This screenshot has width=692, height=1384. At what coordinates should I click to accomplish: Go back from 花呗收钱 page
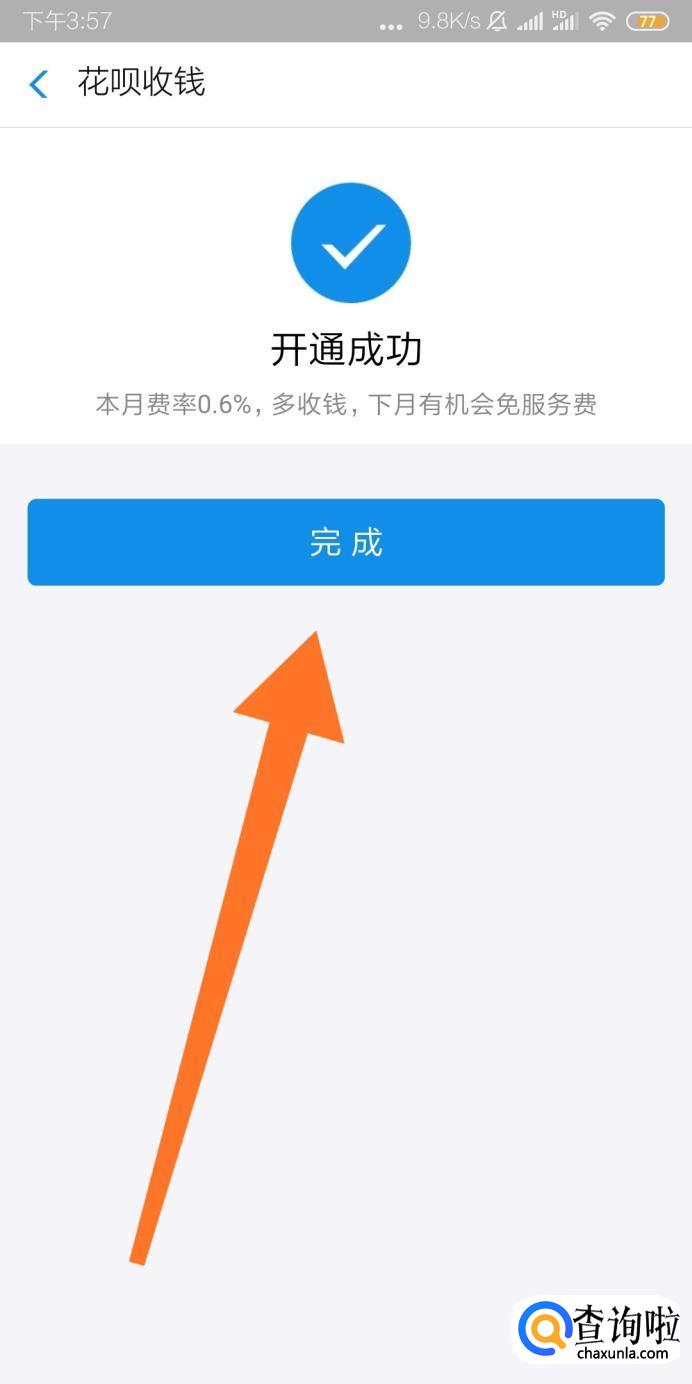pos(39,84)
